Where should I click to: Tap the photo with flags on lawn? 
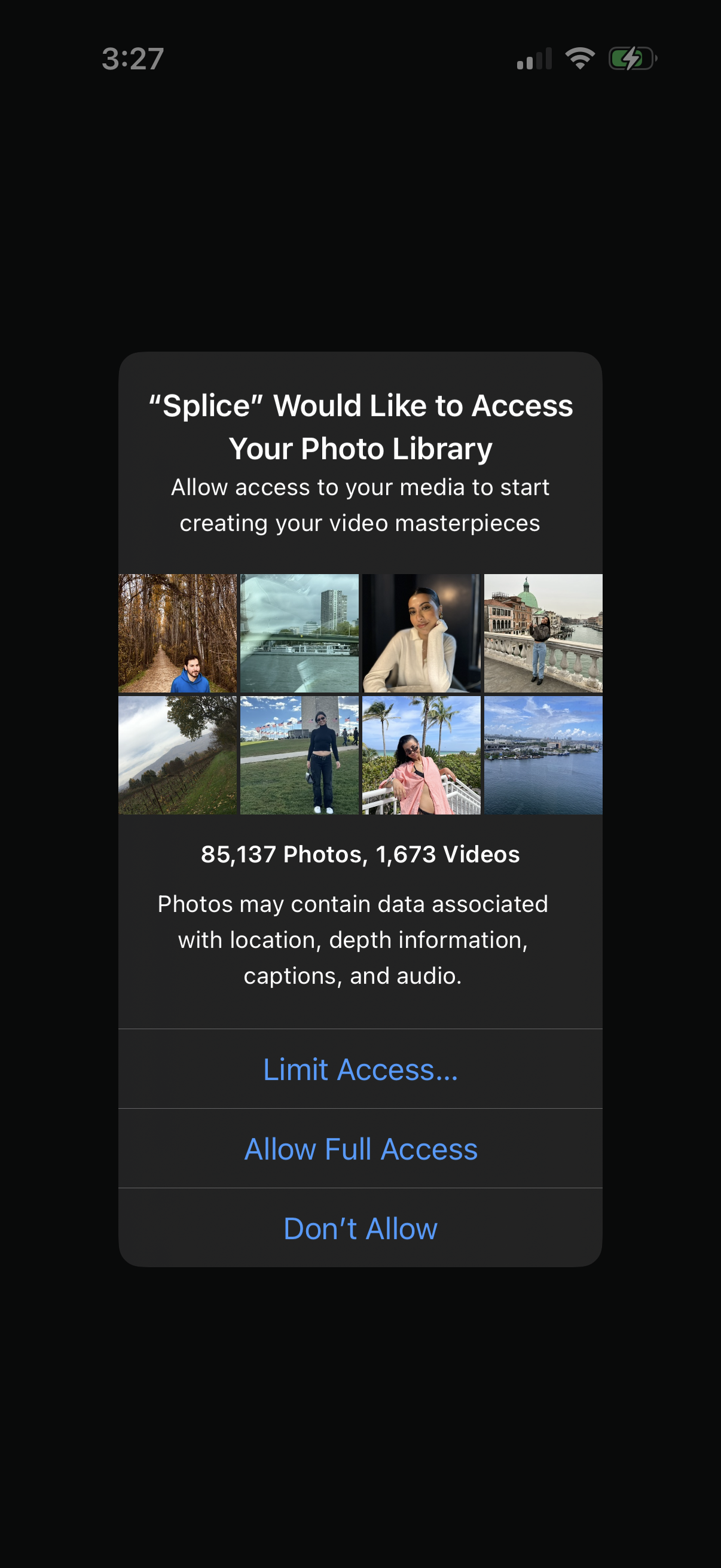pyautogui.click(x=300, y=755)
